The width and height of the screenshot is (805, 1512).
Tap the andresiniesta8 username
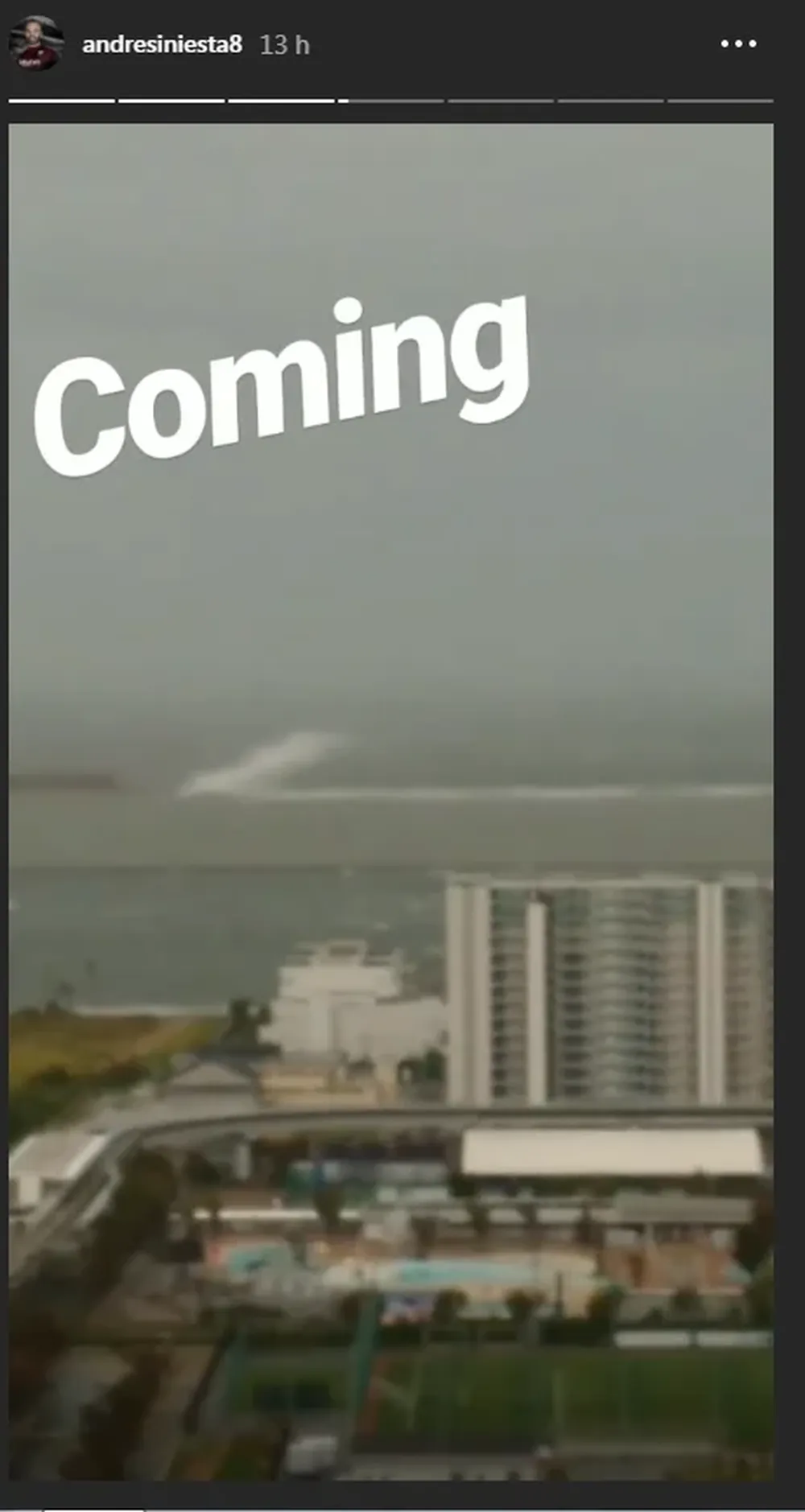click(162, 44)
